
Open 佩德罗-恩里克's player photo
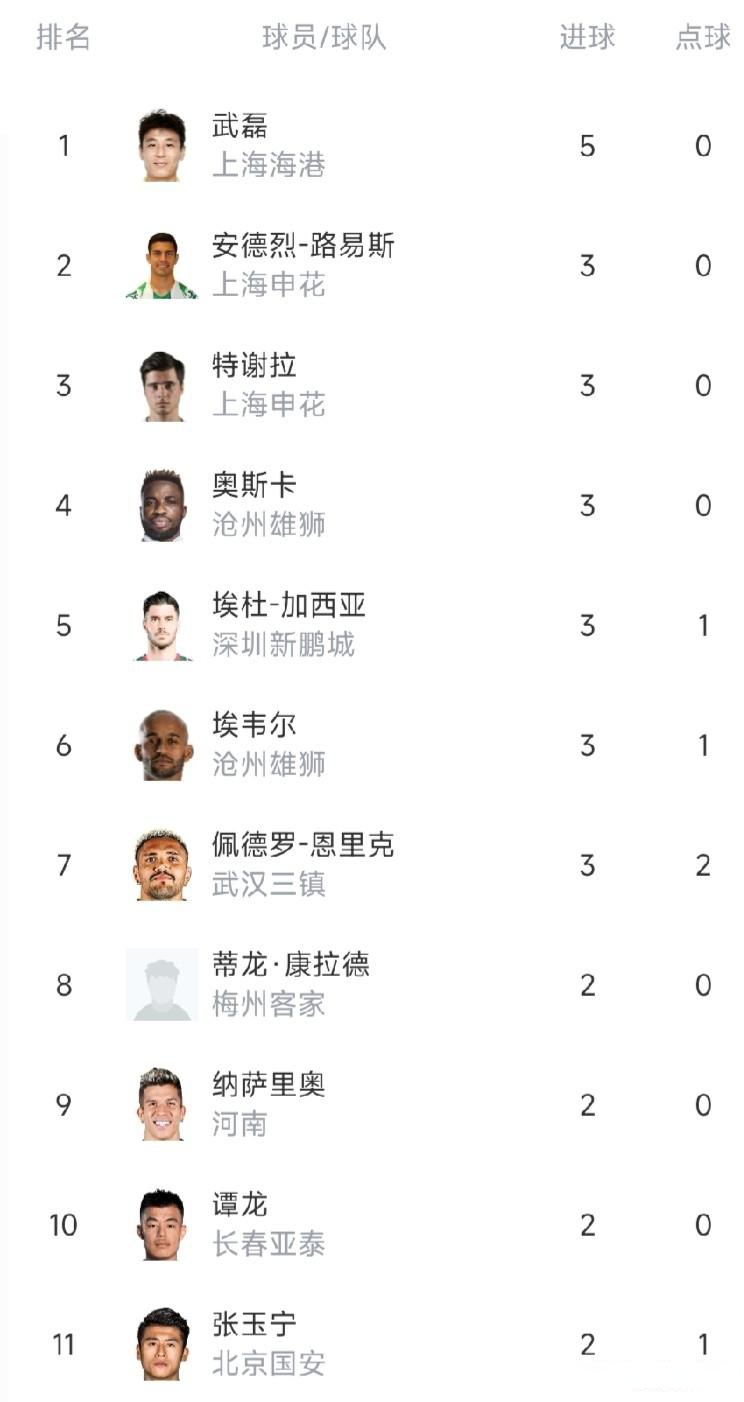(163, 865)
